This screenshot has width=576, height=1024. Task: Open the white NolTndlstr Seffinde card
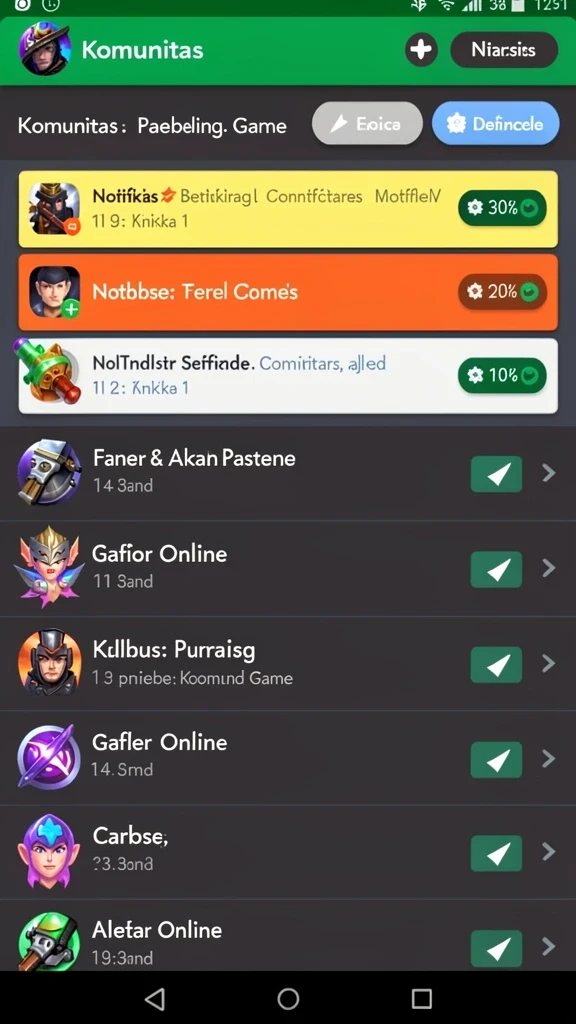point(288,376)
